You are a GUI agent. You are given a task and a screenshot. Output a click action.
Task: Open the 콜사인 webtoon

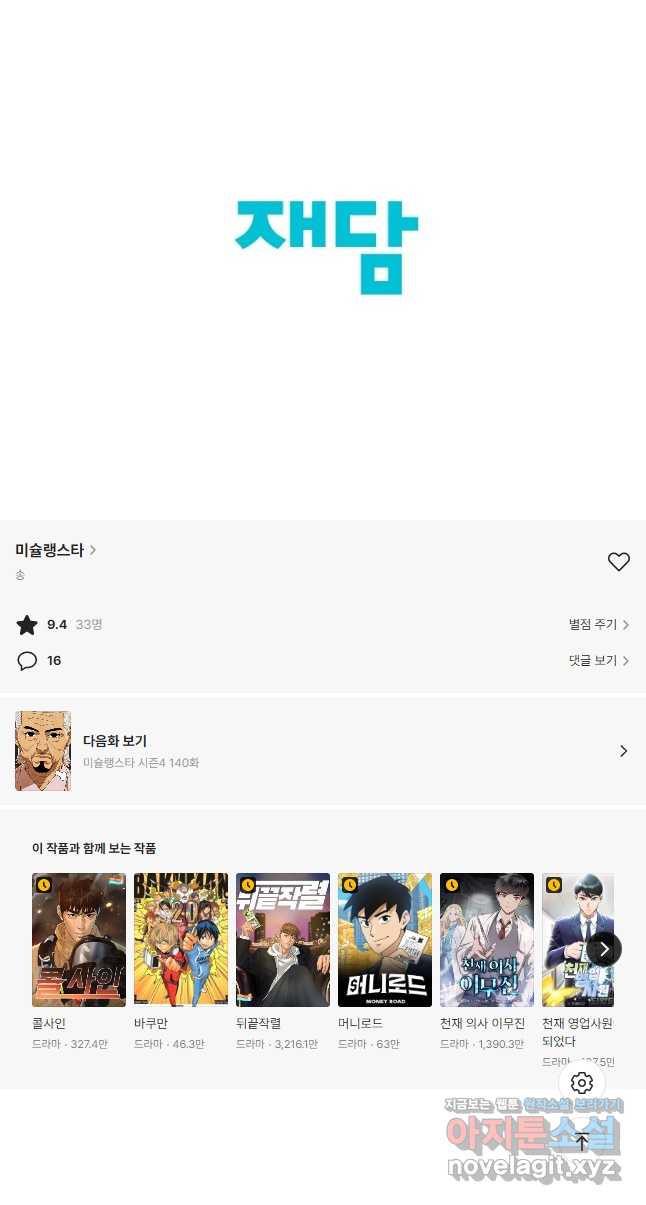tap(79, 940)
